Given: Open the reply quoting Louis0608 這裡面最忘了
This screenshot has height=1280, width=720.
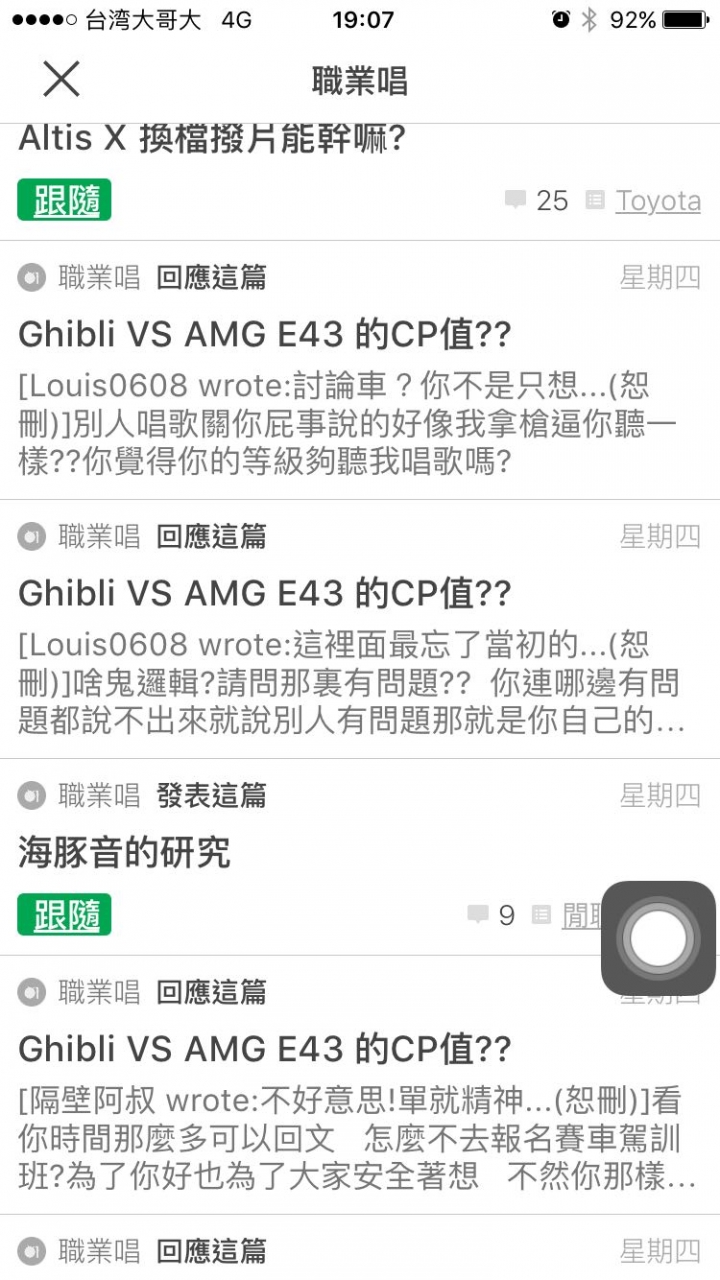Looking at the screenshot, I should pyautogui.click(x=360, y=629).
